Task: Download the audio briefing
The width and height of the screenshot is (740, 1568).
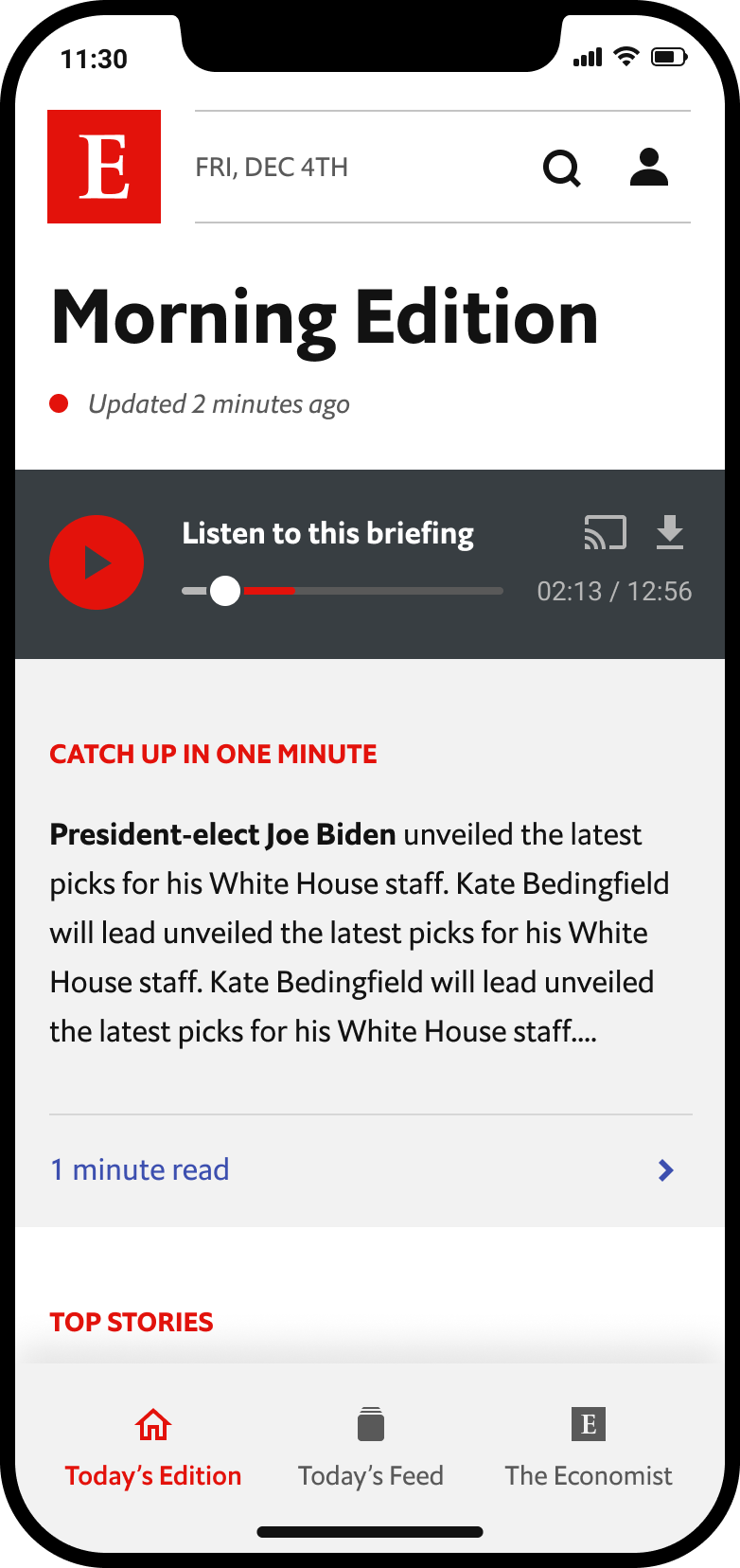Action: click(x=670, y=533)
